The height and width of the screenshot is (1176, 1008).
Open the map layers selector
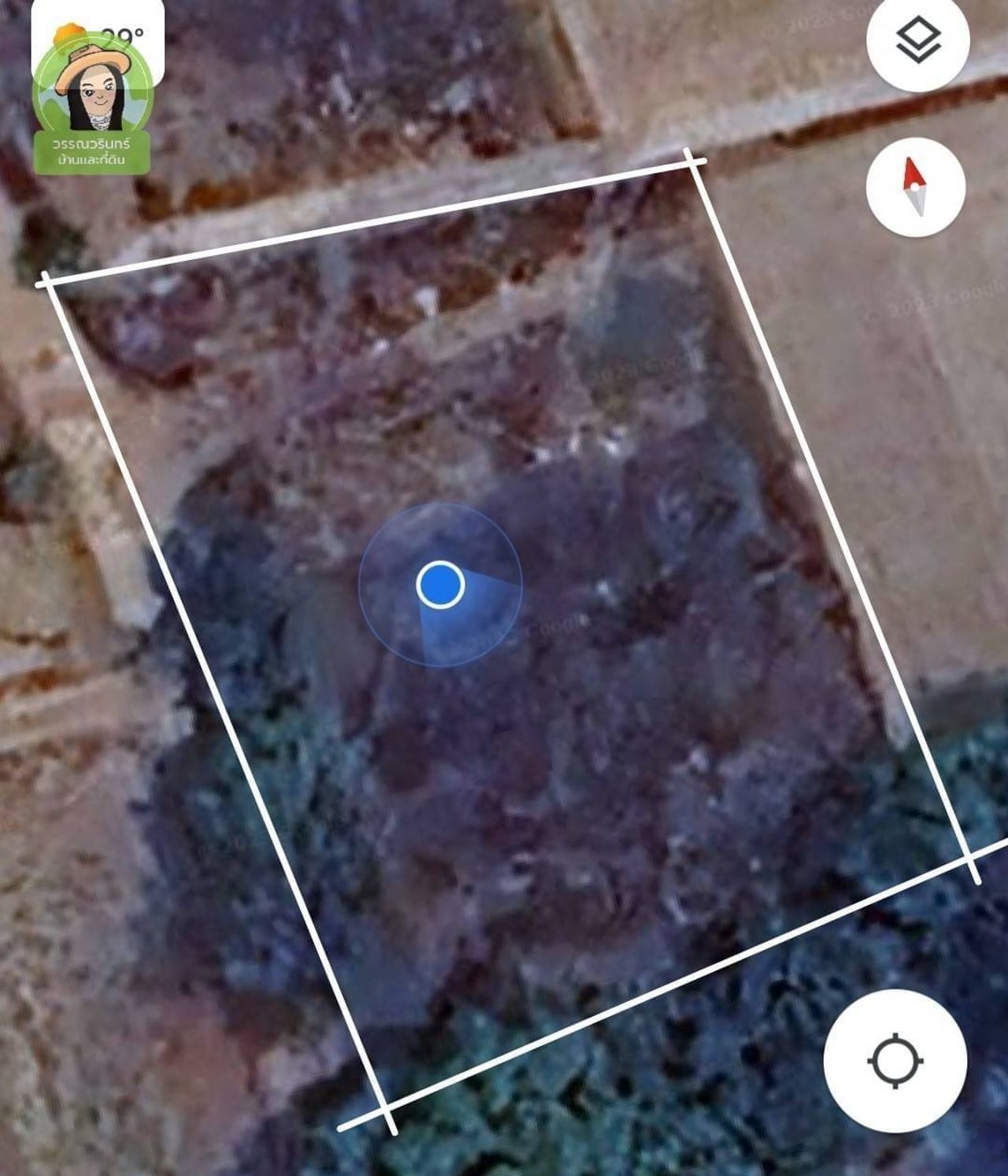(917, 41)
